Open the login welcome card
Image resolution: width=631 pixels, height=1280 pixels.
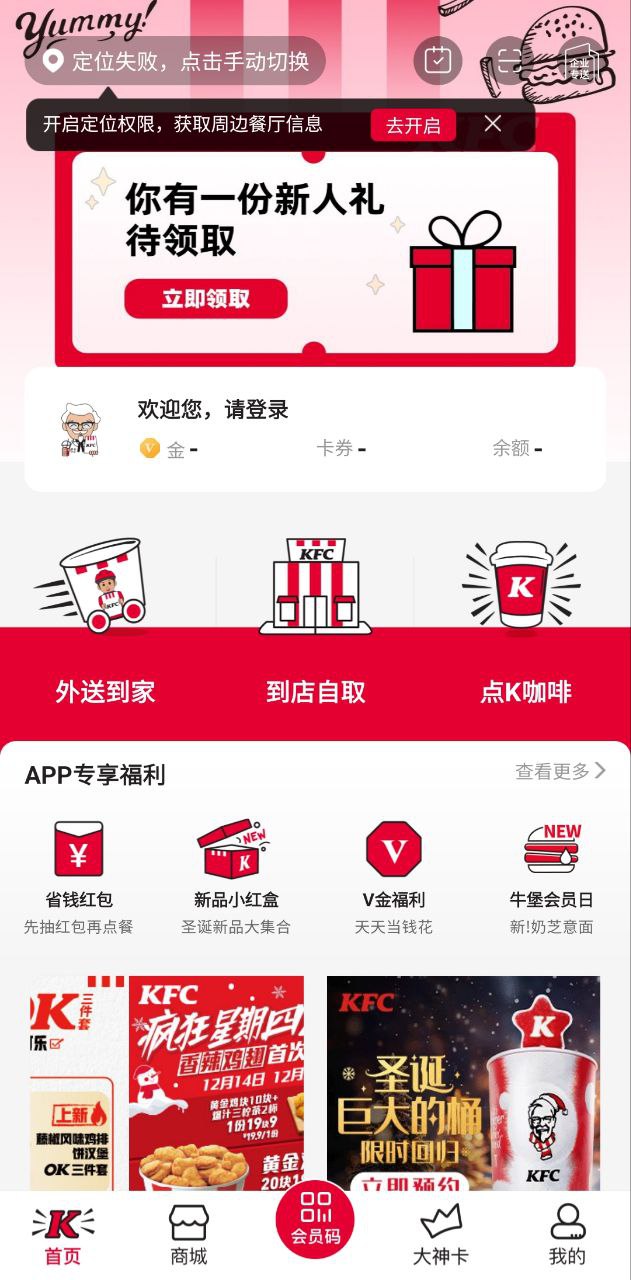pyautogui.click(x=315, y=429)
